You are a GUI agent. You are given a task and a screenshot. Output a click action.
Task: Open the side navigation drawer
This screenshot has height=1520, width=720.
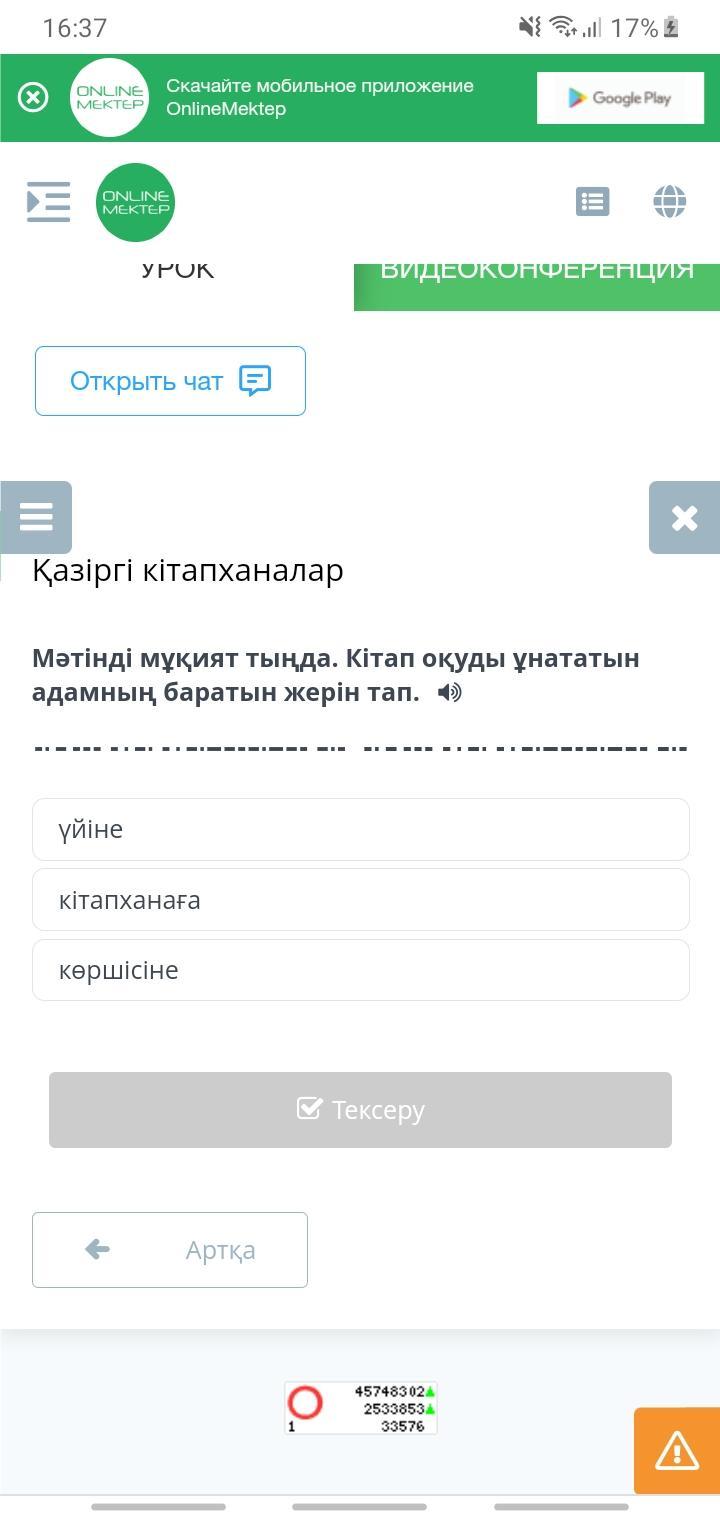point(48,202)
